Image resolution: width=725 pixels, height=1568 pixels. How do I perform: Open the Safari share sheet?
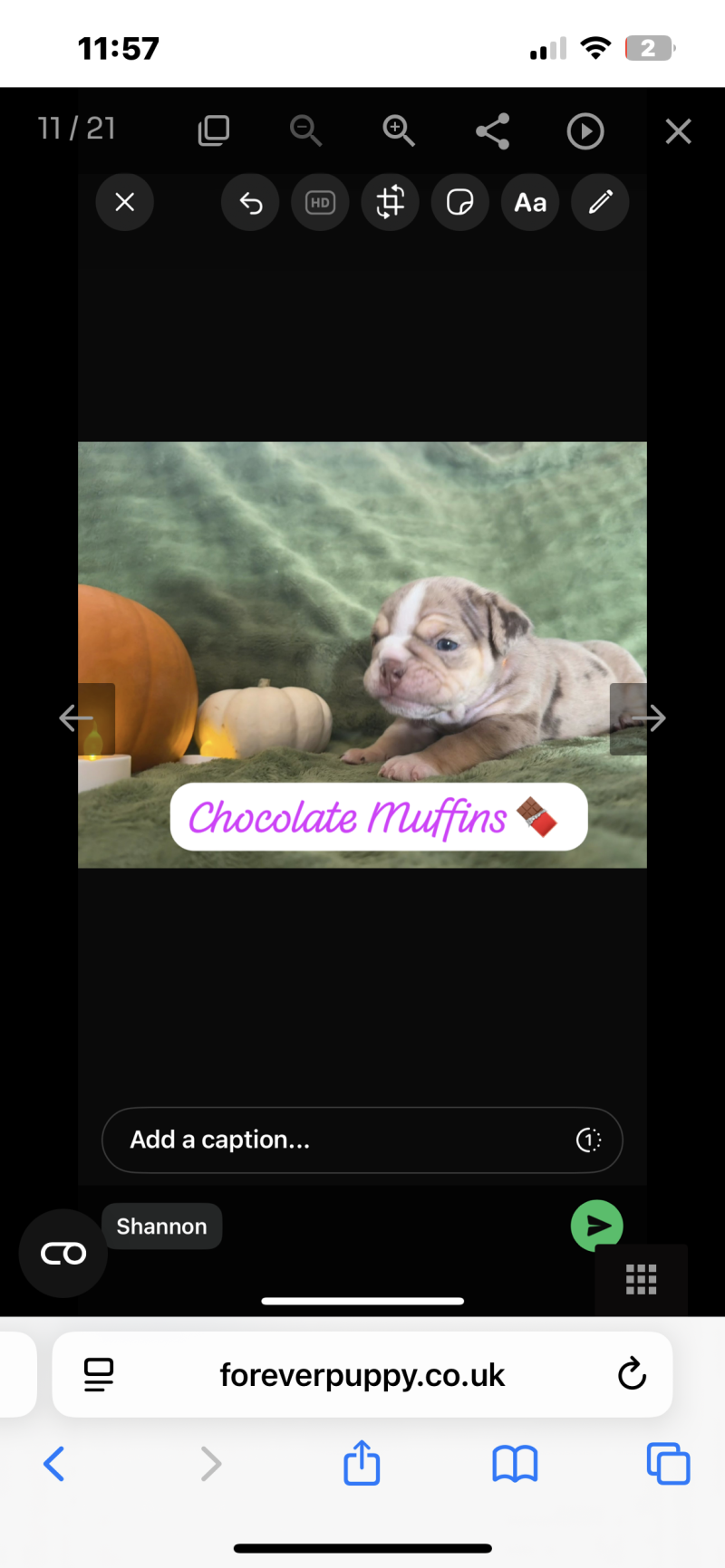click(362, 1463)
